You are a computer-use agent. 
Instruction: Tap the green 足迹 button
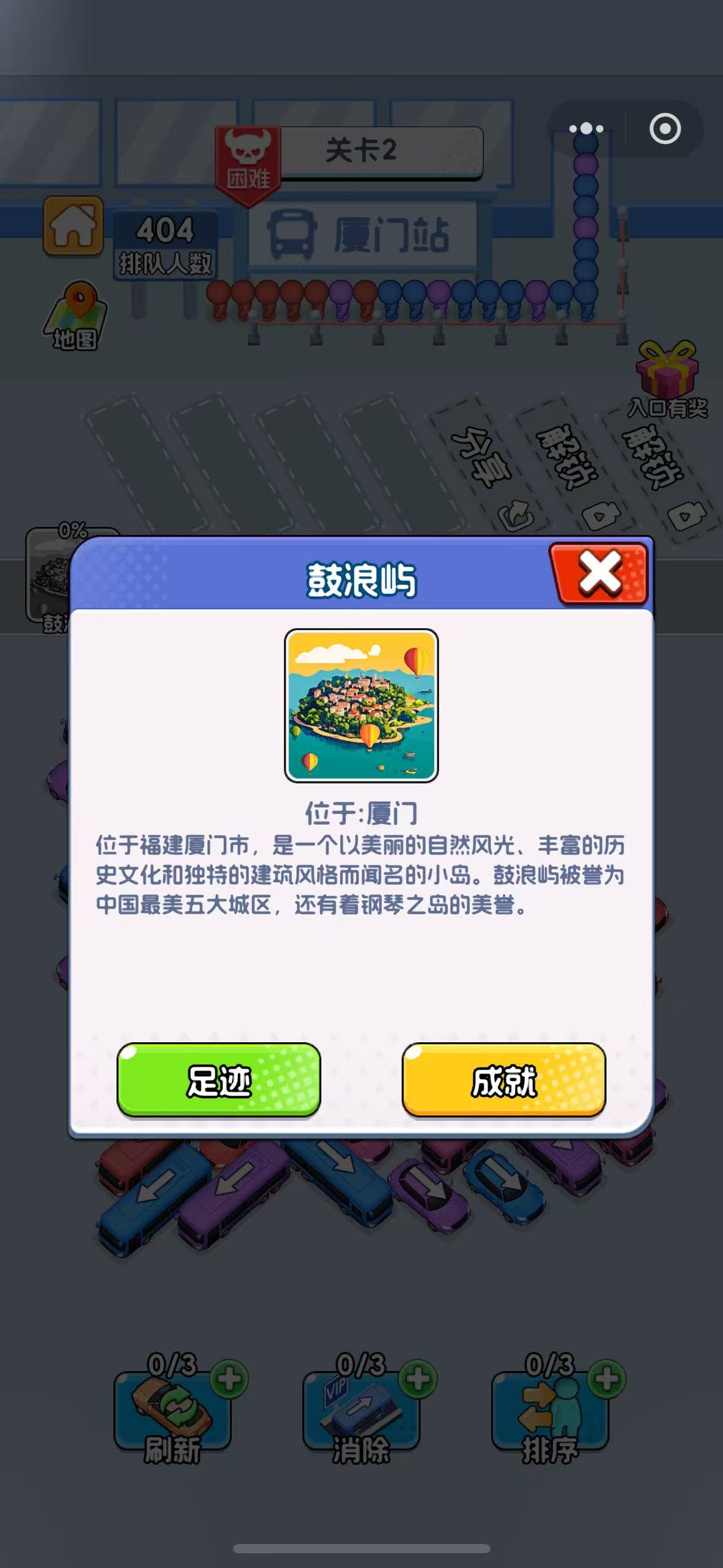coord(219,1080)
